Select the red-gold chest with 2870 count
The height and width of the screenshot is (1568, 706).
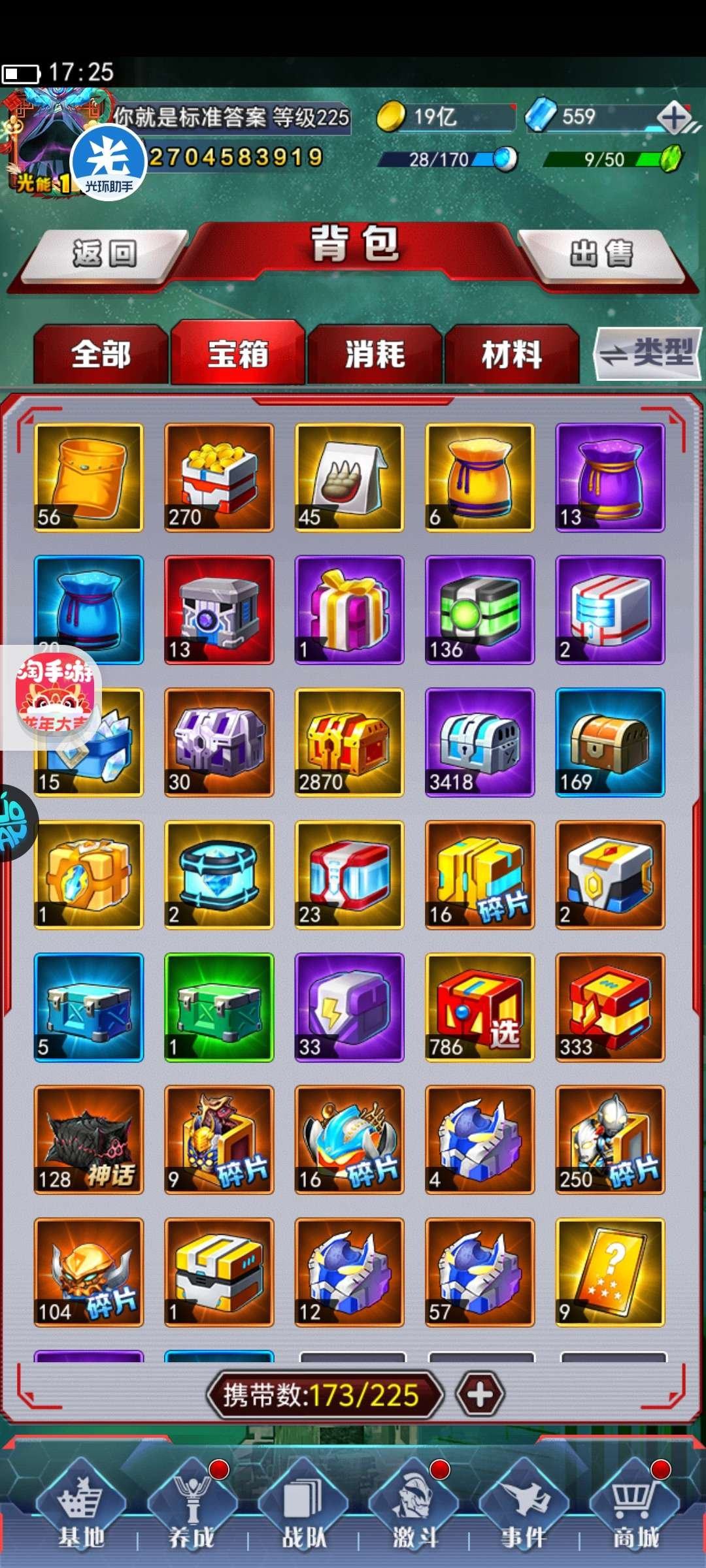(x=349, y=742)
